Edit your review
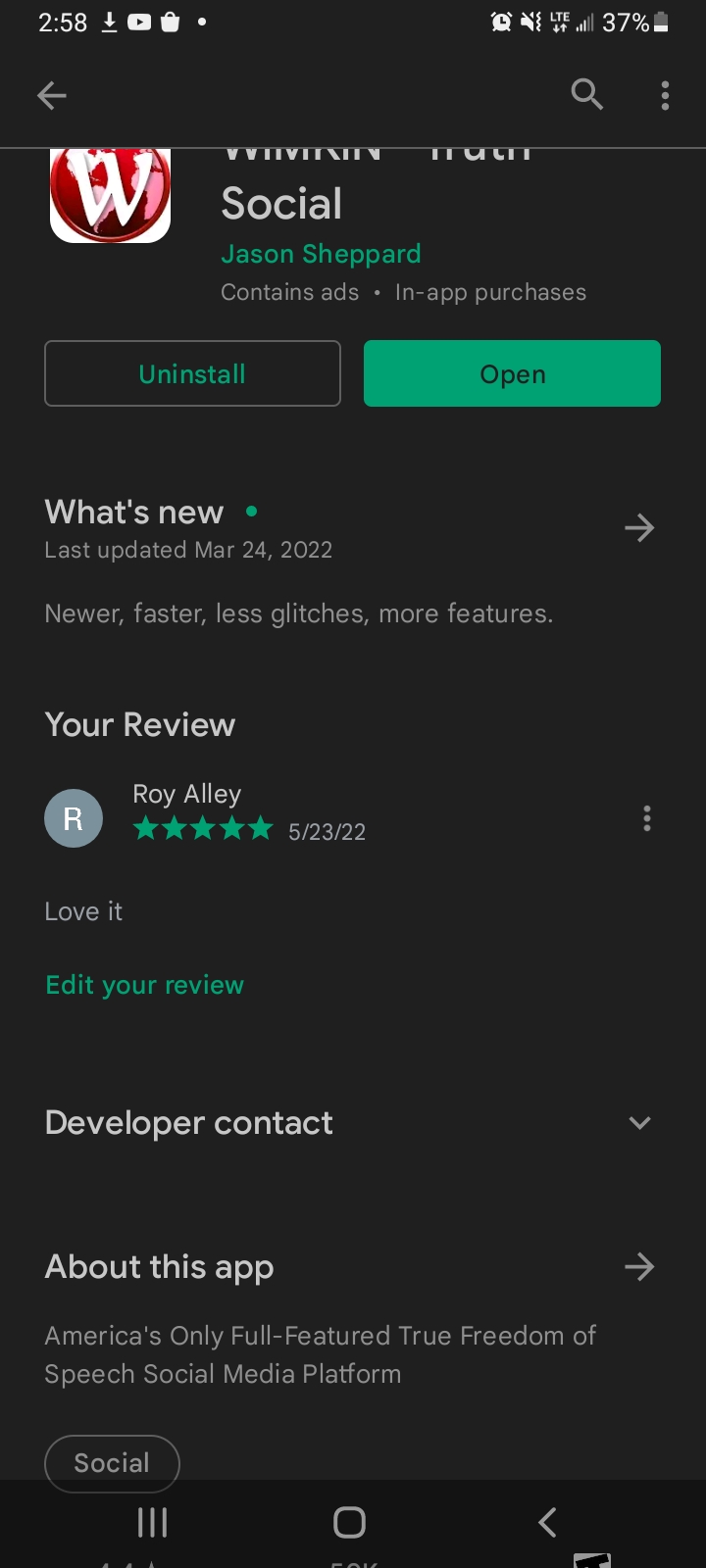 coord(144,985)
